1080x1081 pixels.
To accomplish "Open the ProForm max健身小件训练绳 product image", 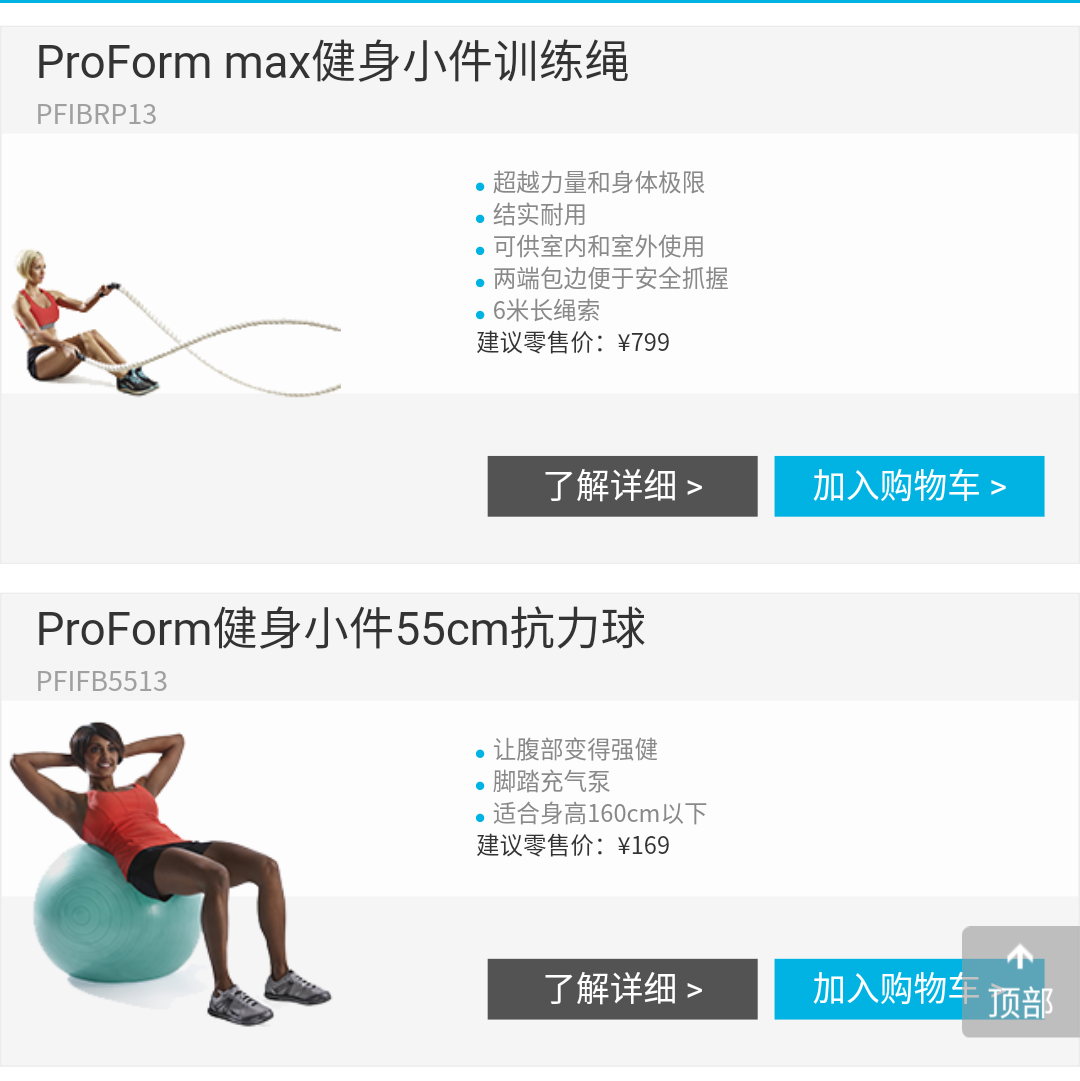I will (x=176, y=322).
